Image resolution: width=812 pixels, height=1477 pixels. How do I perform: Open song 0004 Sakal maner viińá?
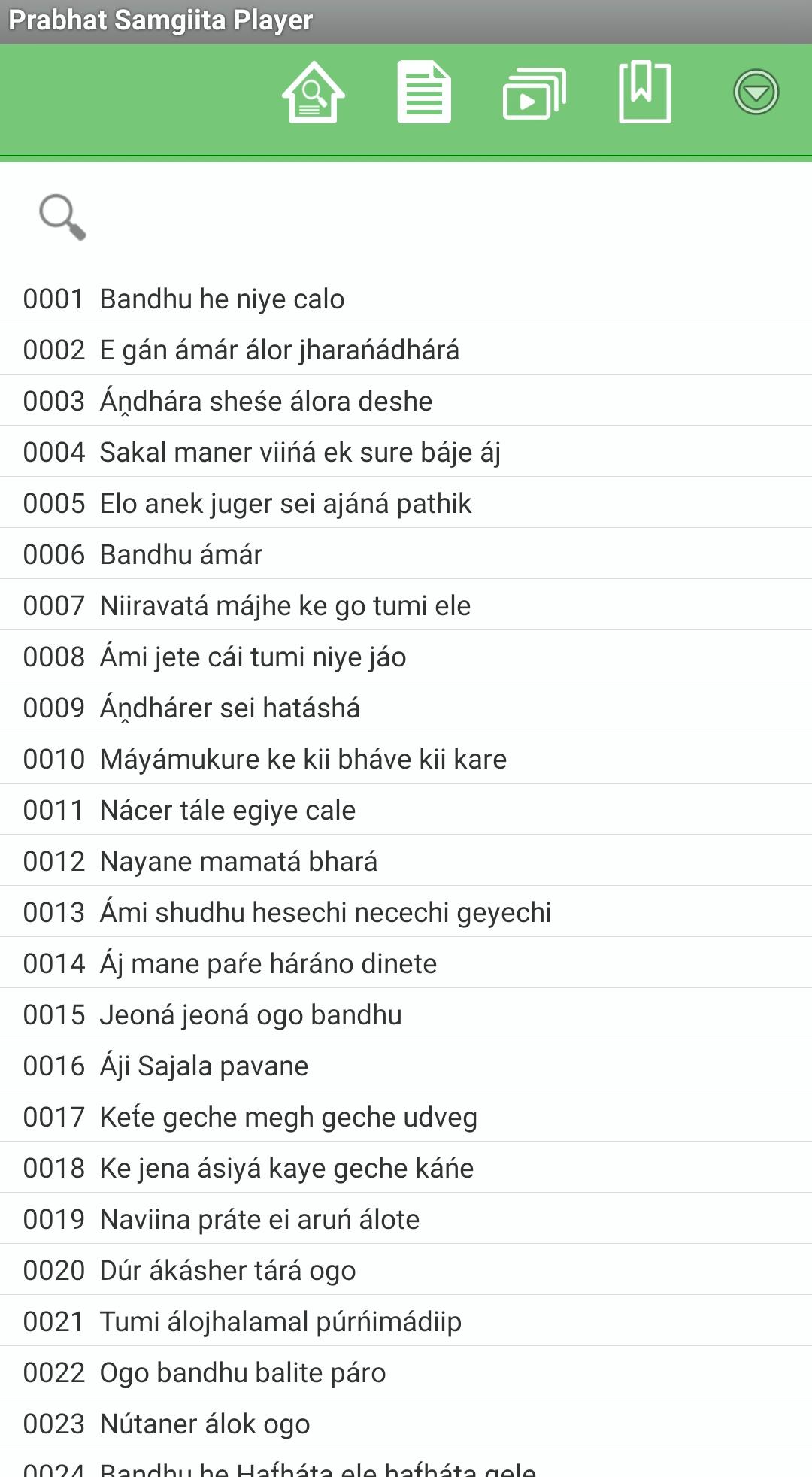(x=406, y=452)
